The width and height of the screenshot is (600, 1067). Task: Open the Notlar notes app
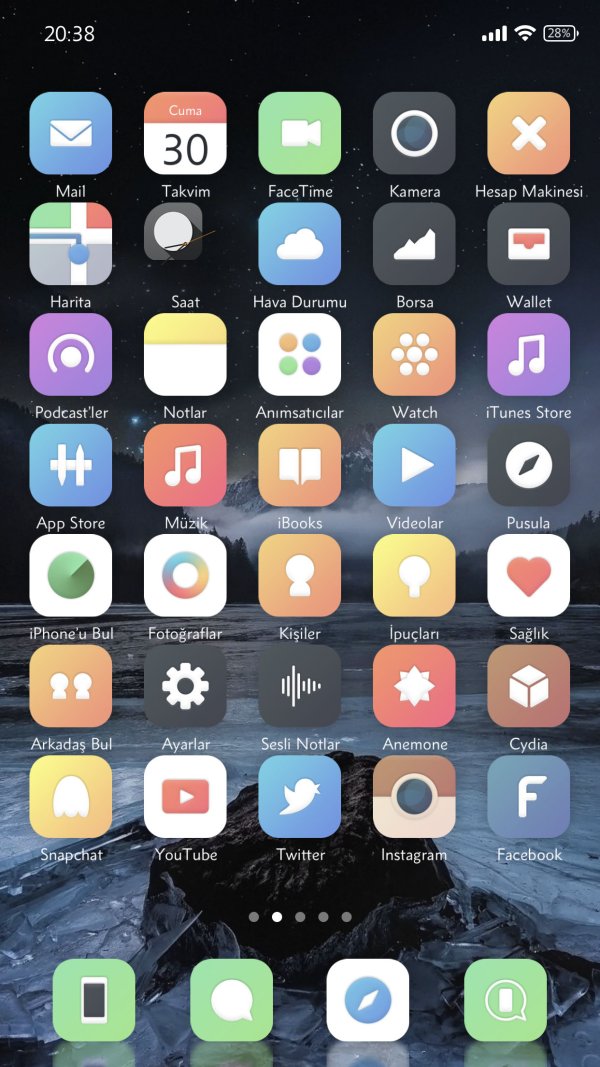click(185, 355)
